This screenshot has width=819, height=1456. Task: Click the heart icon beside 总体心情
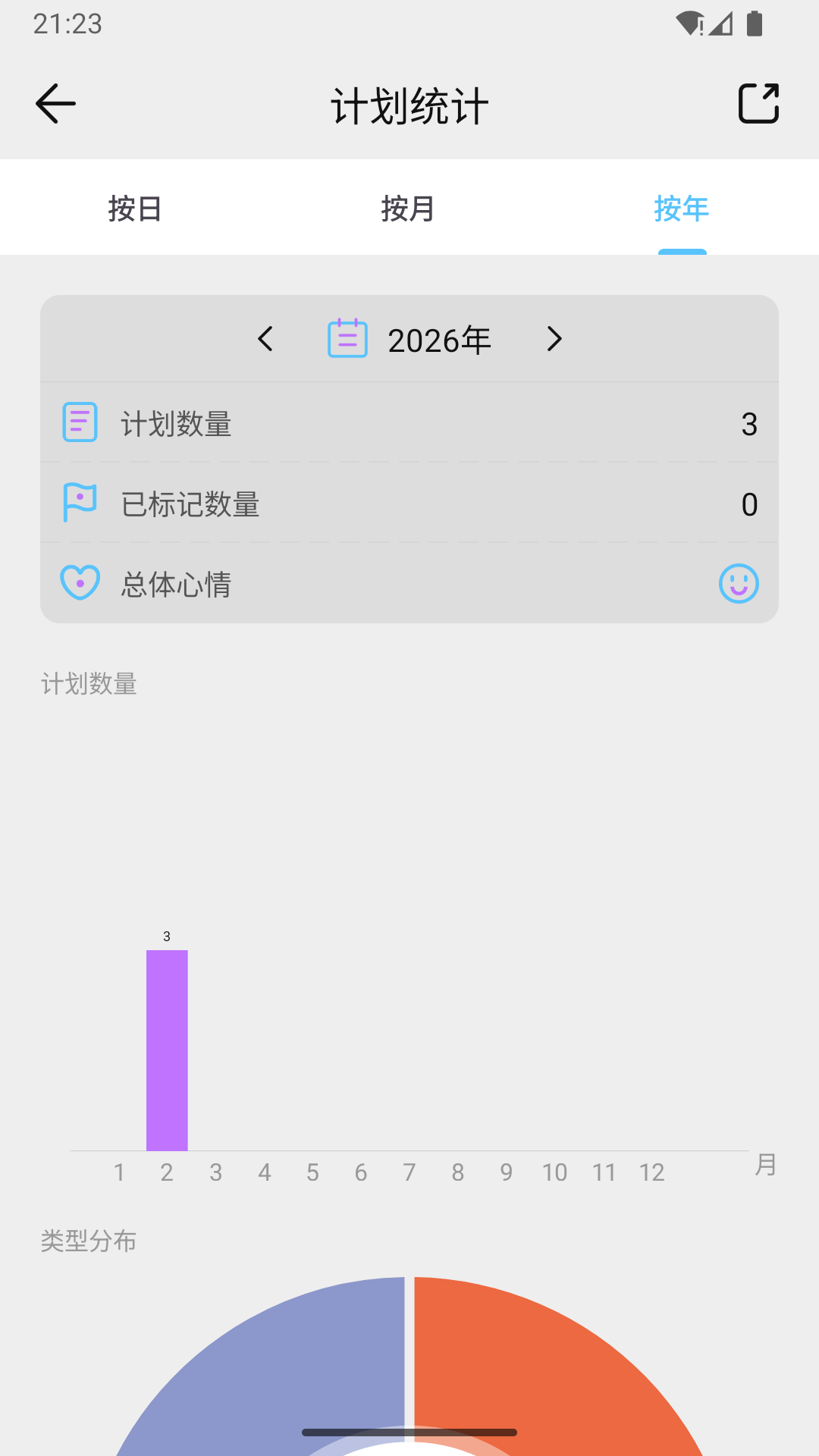[x=80, y=582]
